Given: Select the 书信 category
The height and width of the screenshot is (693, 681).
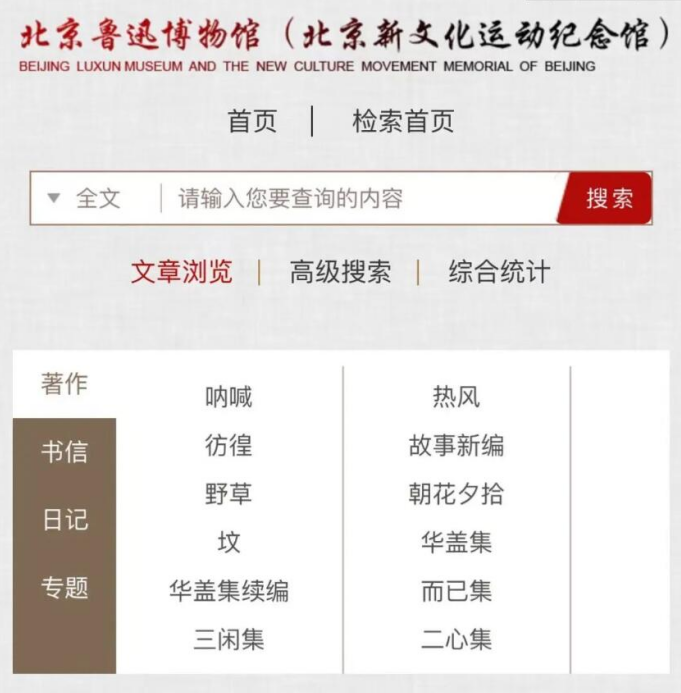Looking at the screenshot, I should (x=64, y=451).
